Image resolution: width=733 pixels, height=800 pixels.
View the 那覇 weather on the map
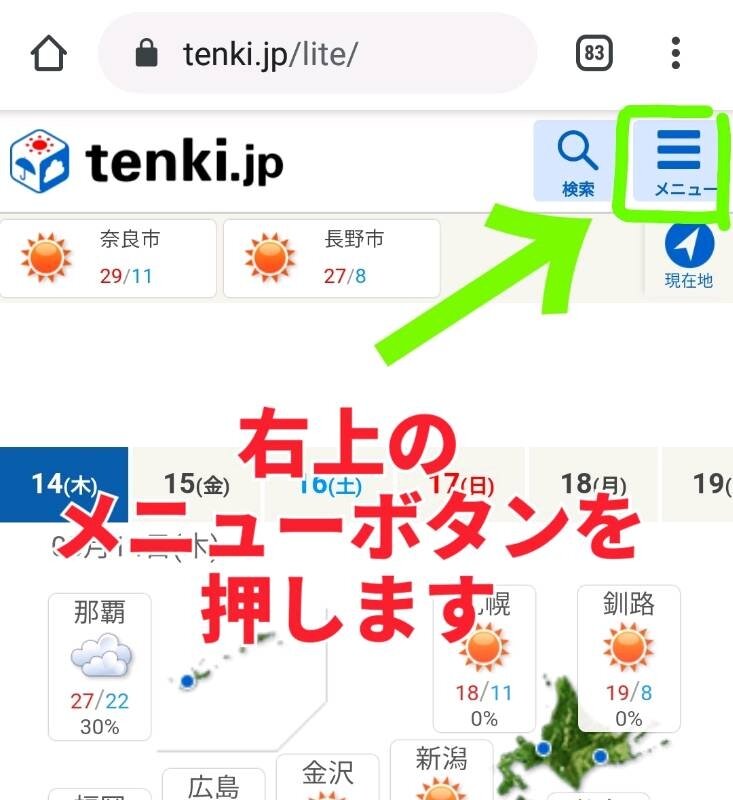[x=100, y=666]
